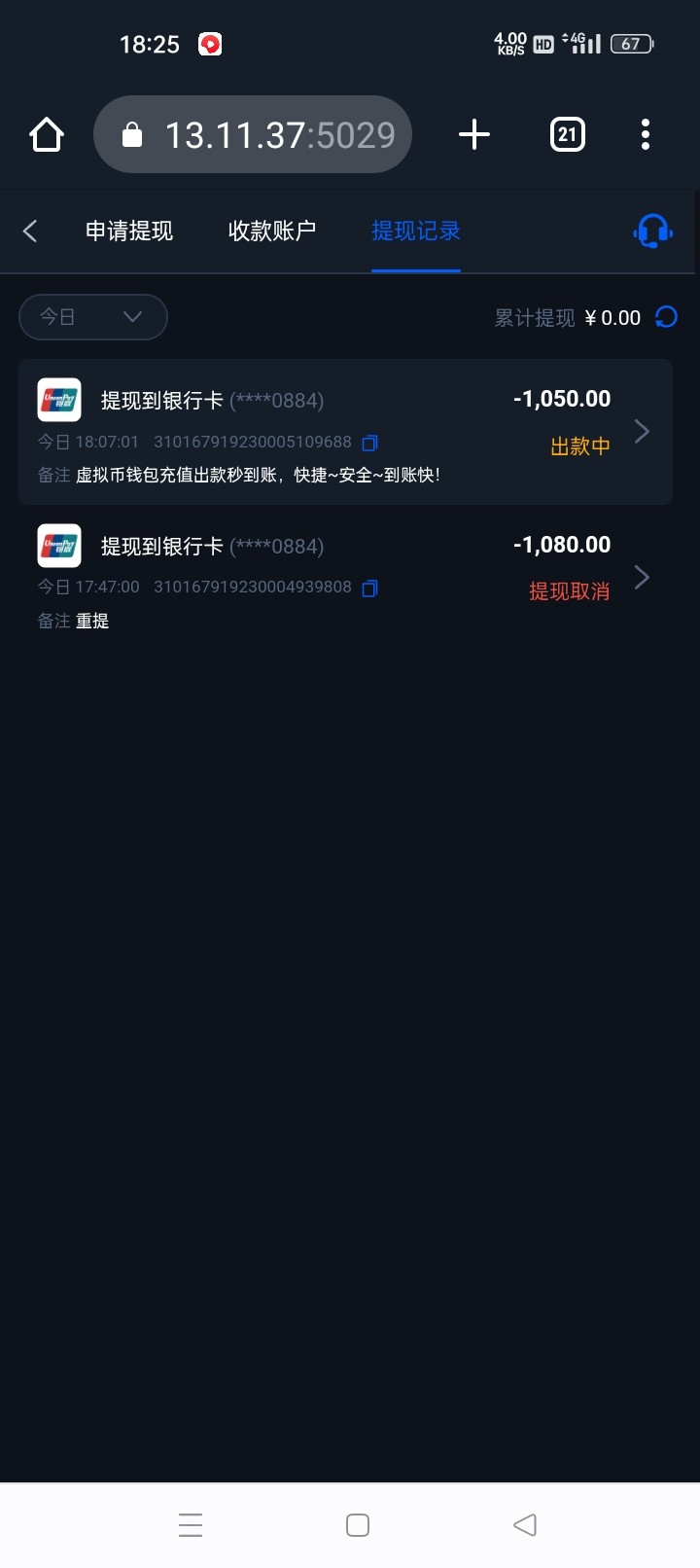Show the 21 open browser tabs

click(x=568, y=134)
